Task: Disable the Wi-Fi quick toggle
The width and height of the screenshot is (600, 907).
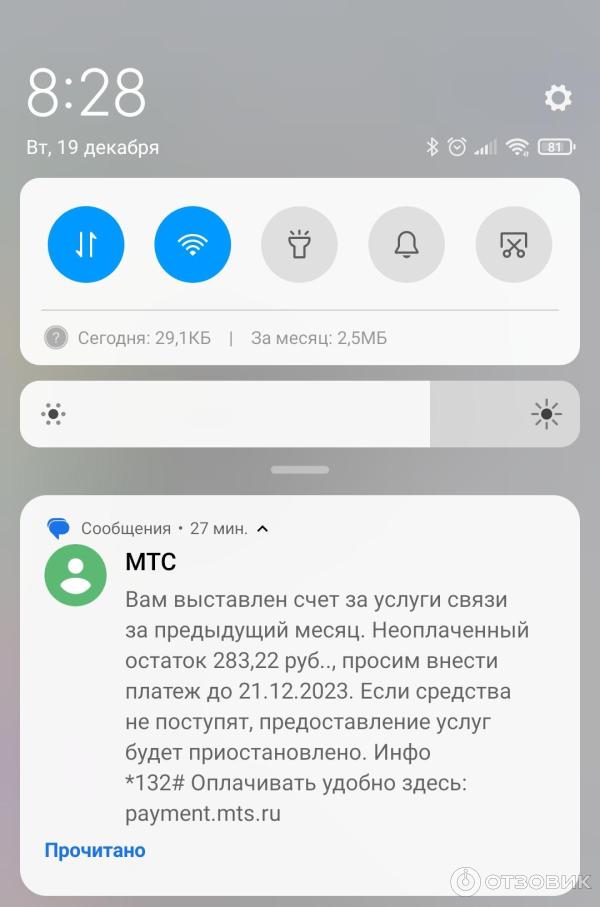Action: point(192,245)
